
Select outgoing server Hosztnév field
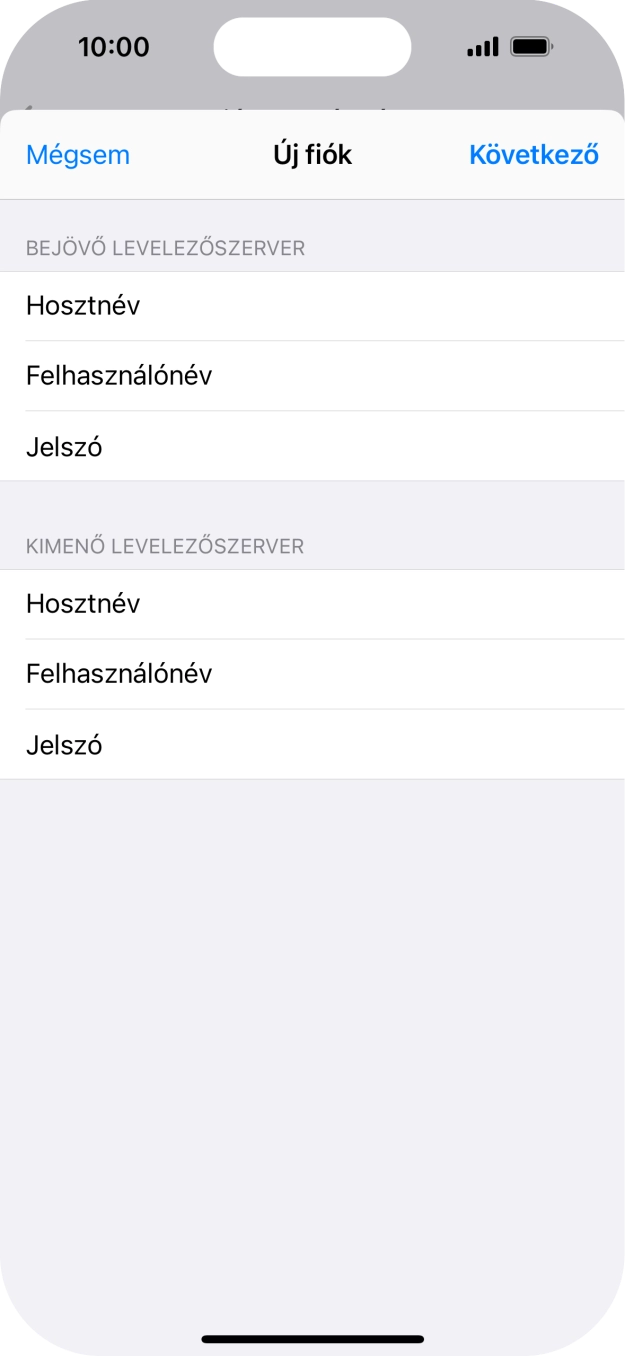pos(312,604)
